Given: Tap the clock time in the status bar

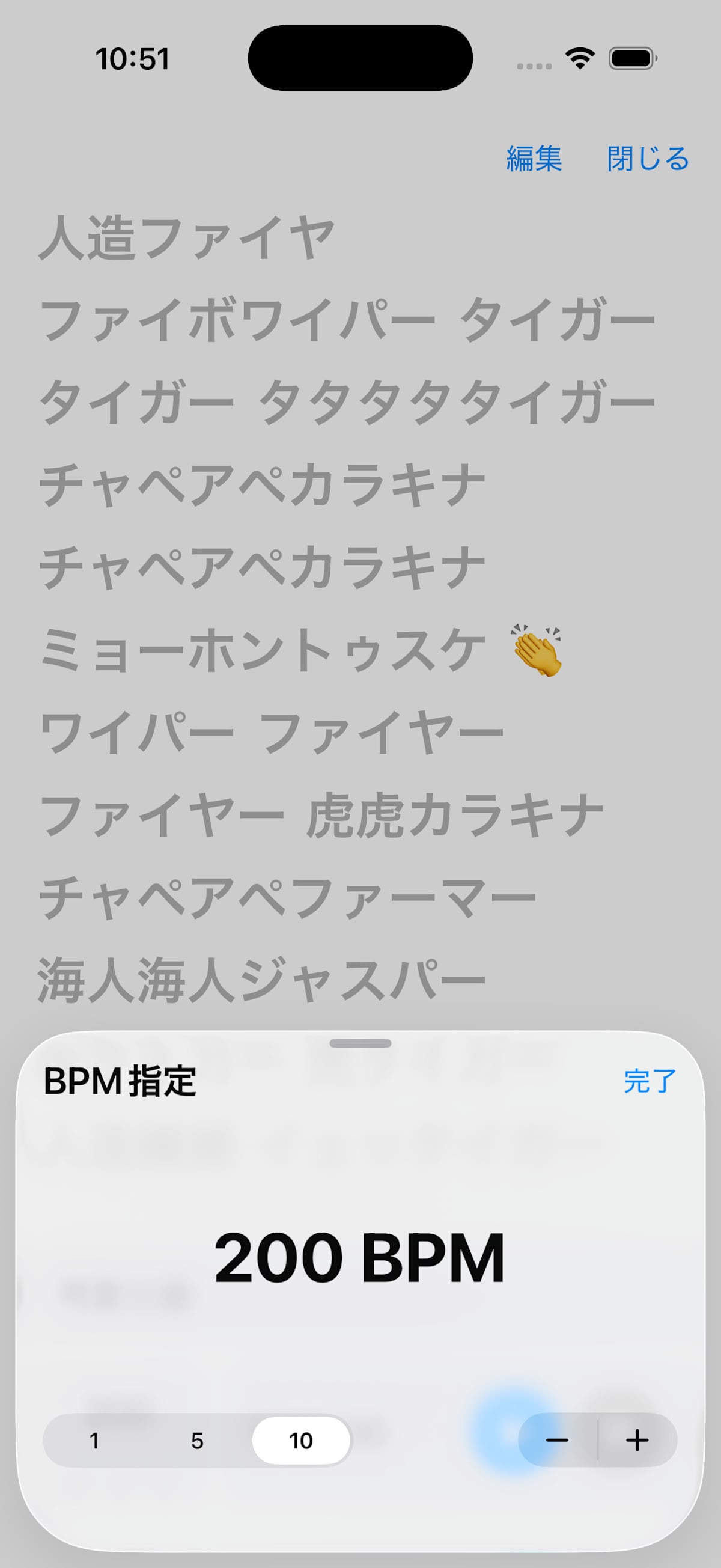Looking at the screenshot, I should pos(133,58).
